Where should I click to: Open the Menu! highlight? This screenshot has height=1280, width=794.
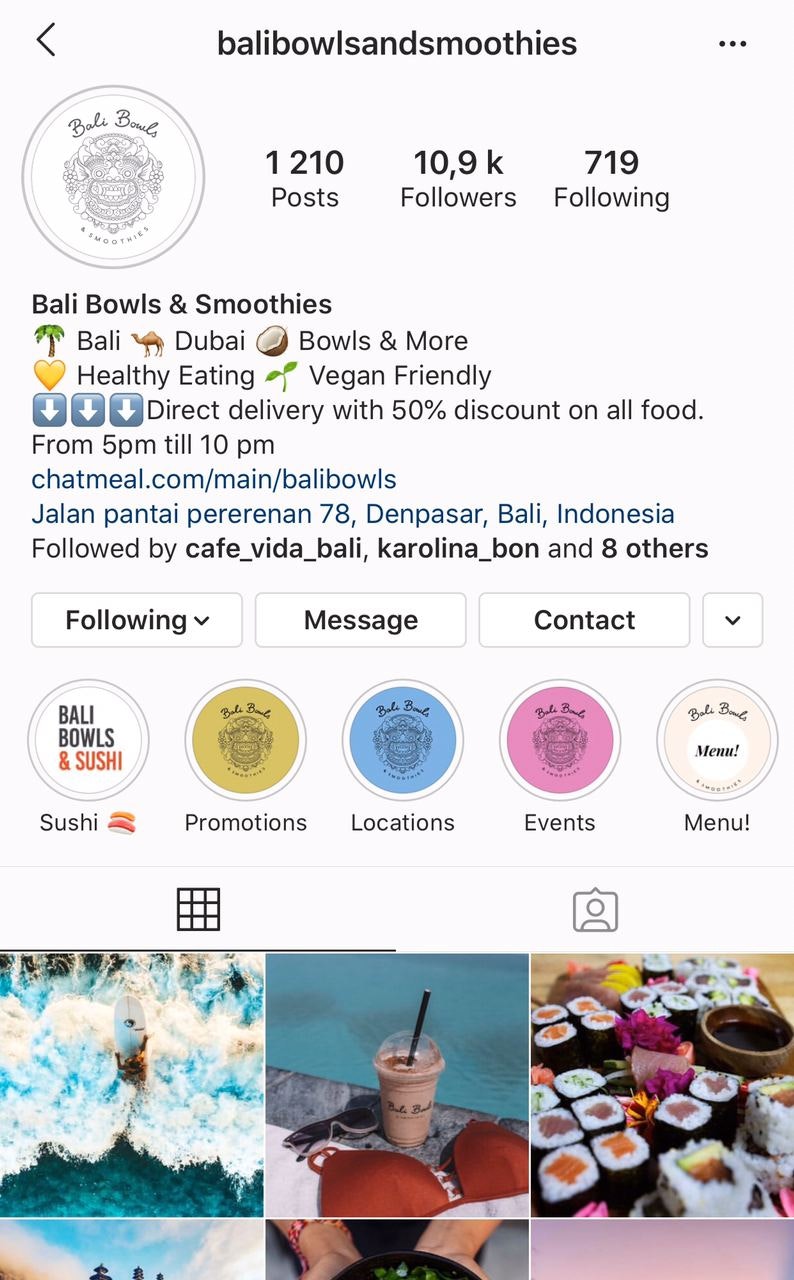[x=717, y=741]
